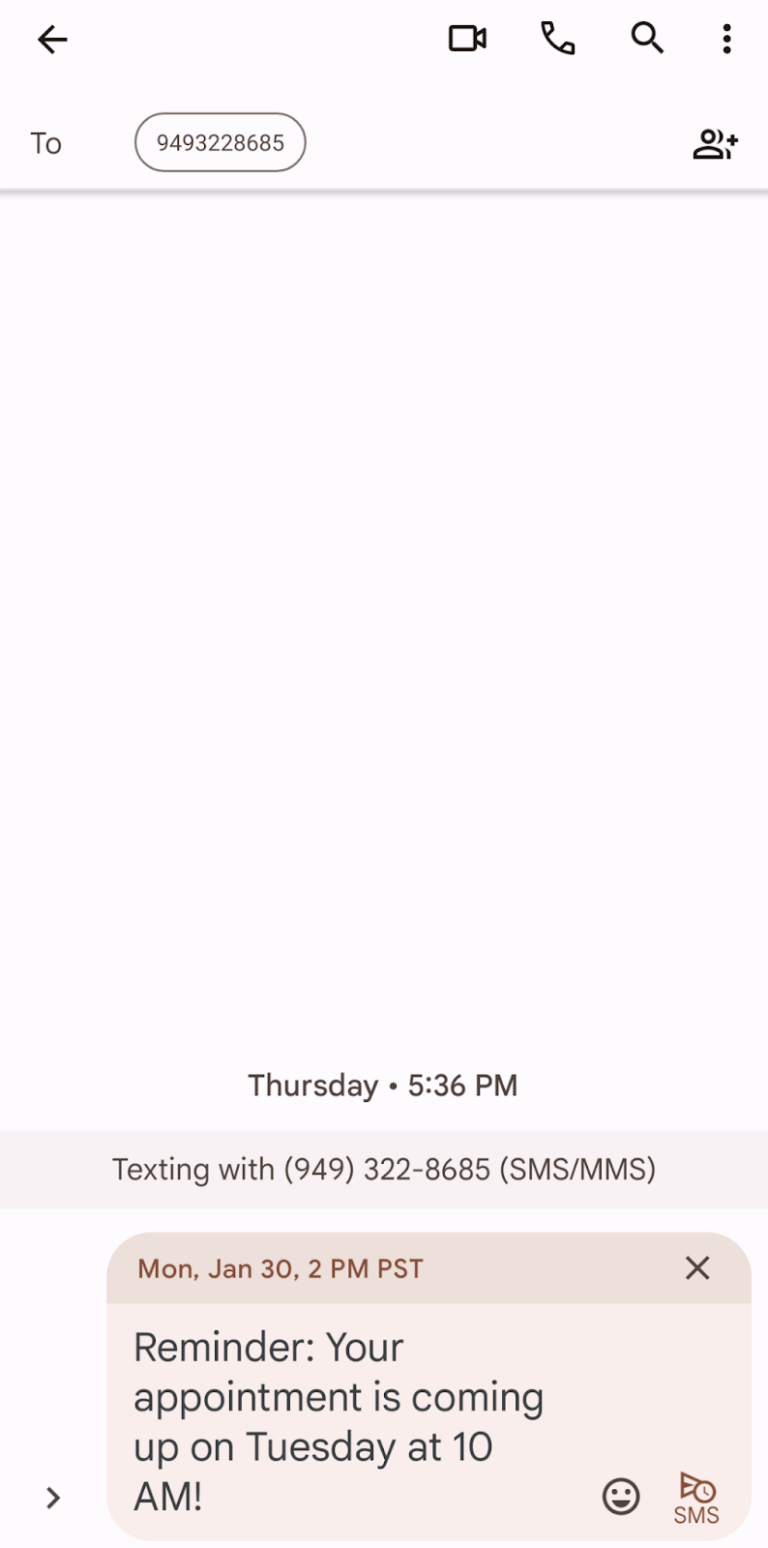The image size is (768, 1548).
Task: Start a video call with this contact
Action: tap(467, 39)
